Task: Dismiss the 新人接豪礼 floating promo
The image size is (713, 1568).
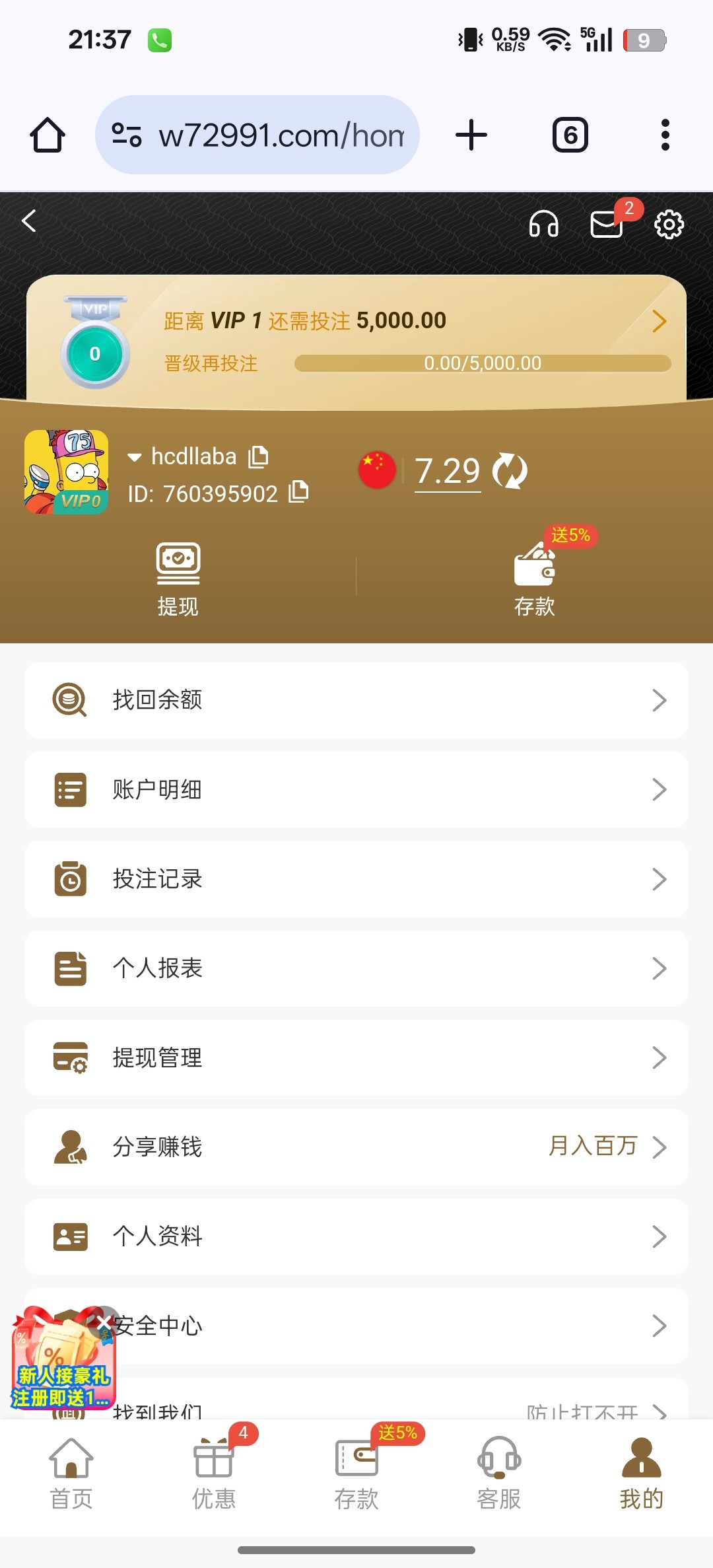Action: point(104,1322)
